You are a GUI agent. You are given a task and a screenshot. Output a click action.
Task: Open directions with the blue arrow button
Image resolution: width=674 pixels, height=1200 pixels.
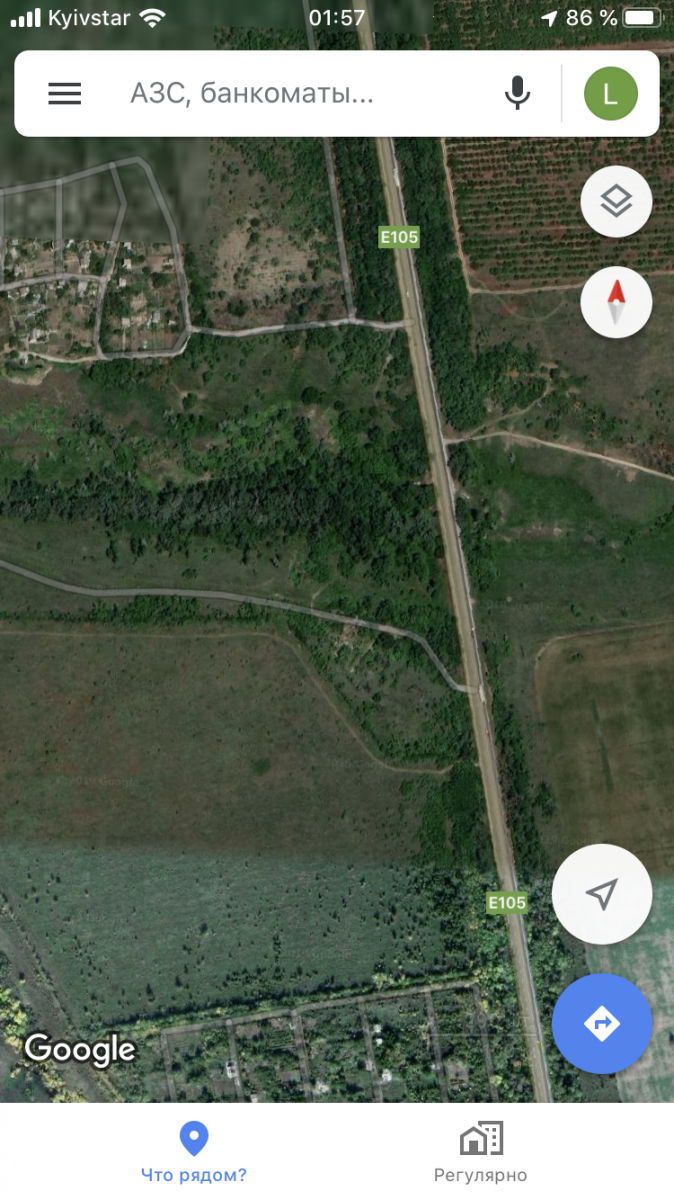point(602,1023)
